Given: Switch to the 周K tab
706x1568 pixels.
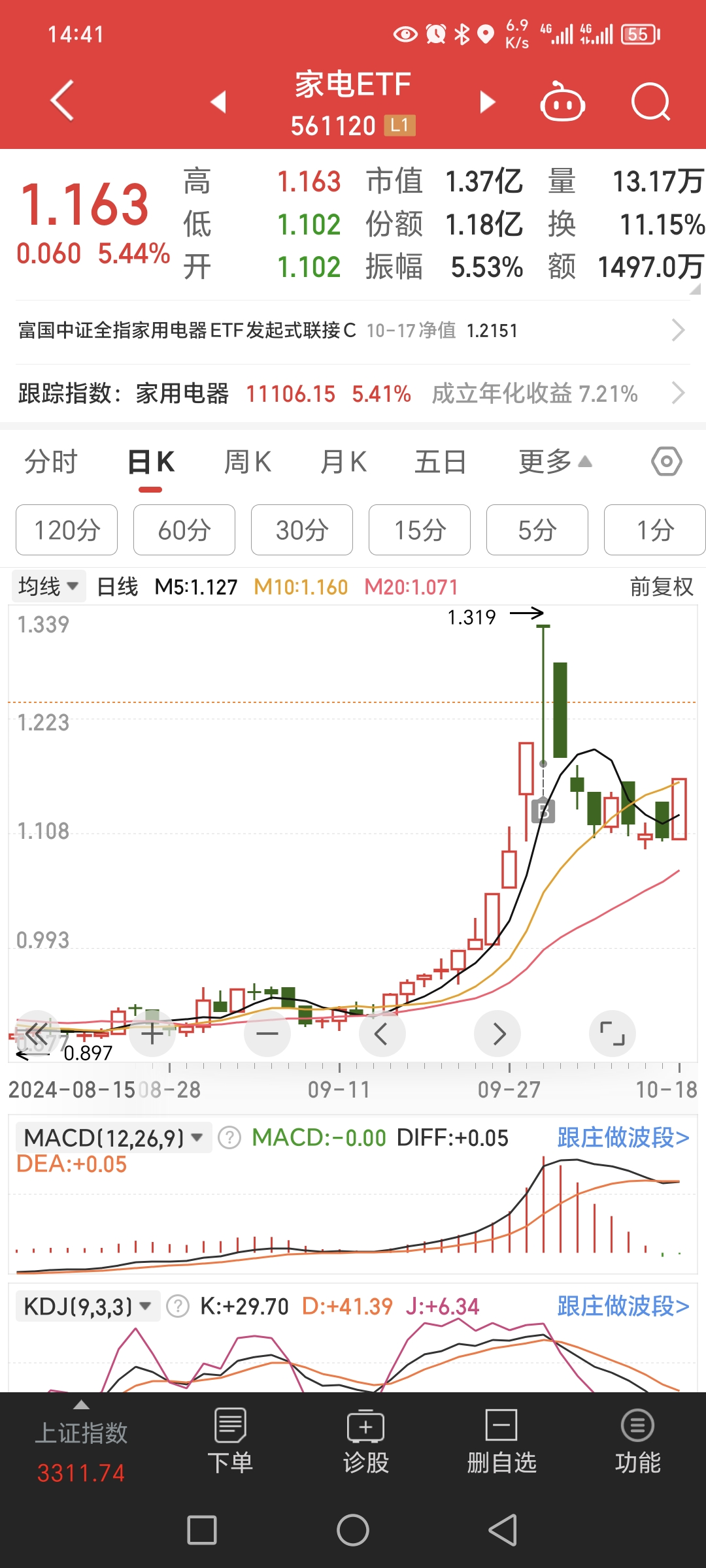Looking at the screenshot, I should pyautogui.click(x=247, y=462).
